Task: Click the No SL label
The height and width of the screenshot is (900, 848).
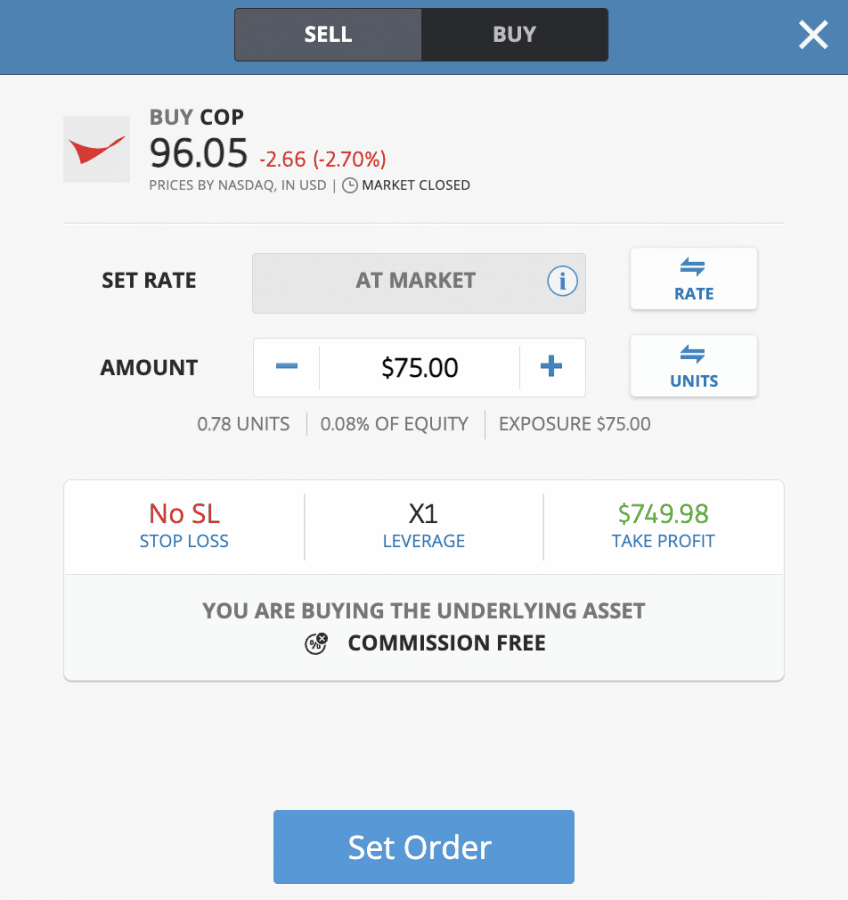Action: [184, 514]
